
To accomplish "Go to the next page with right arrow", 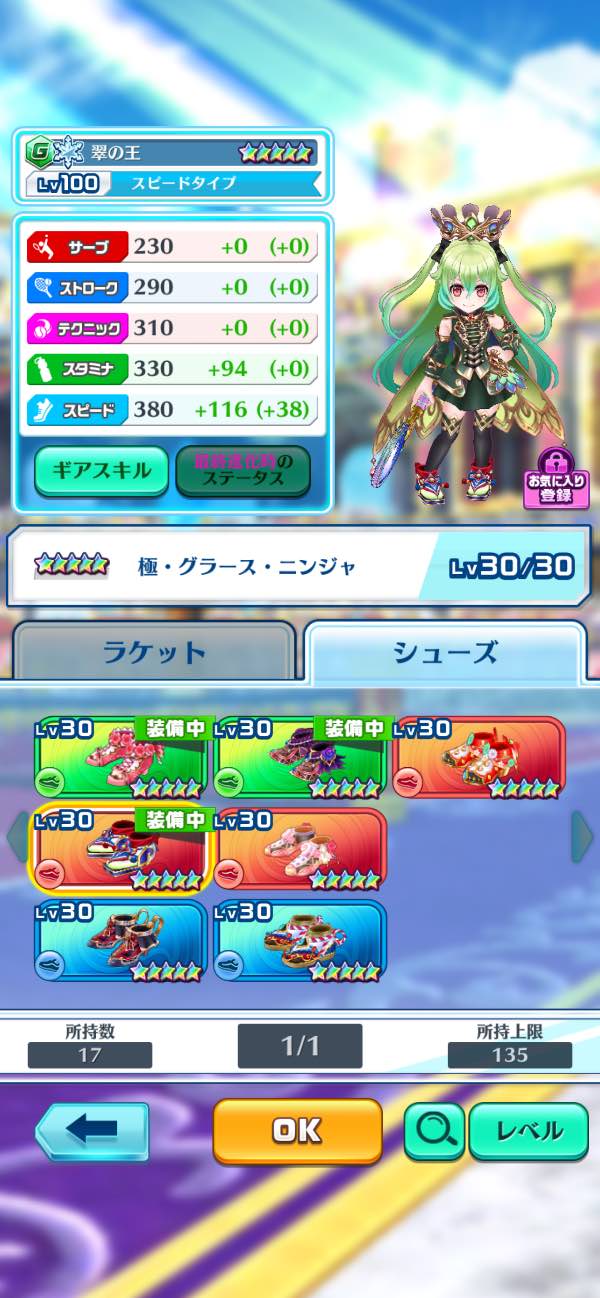I will tap(582, 838).
